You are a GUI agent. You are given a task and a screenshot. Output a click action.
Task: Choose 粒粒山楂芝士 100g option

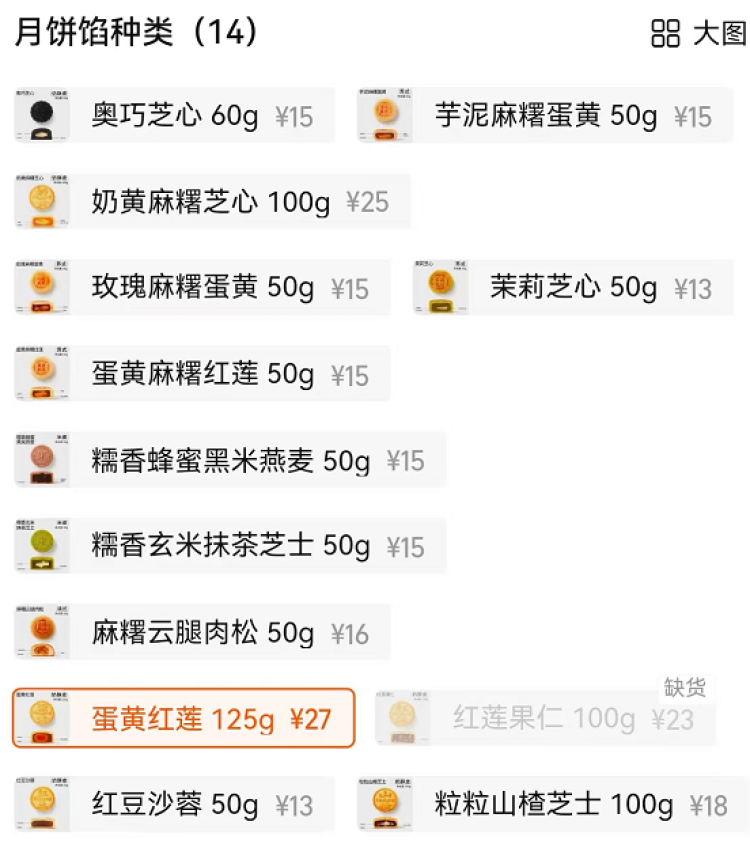coord(553,804)
